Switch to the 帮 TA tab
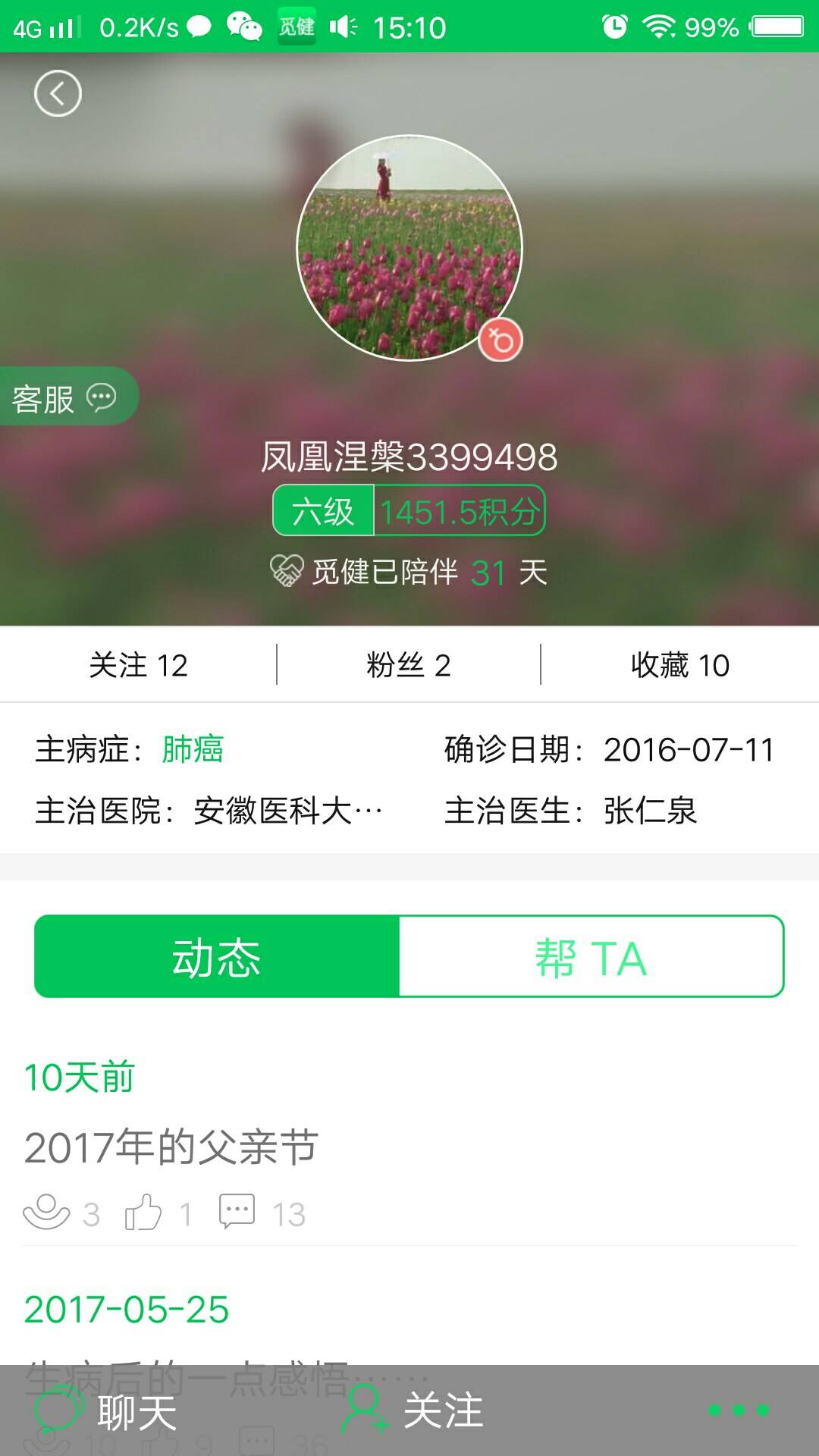 (591, 956)
